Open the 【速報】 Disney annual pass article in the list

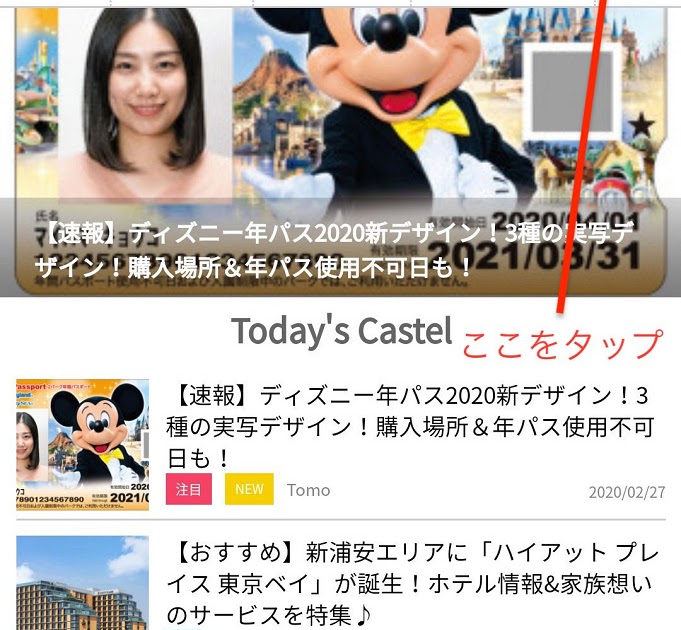410,425
